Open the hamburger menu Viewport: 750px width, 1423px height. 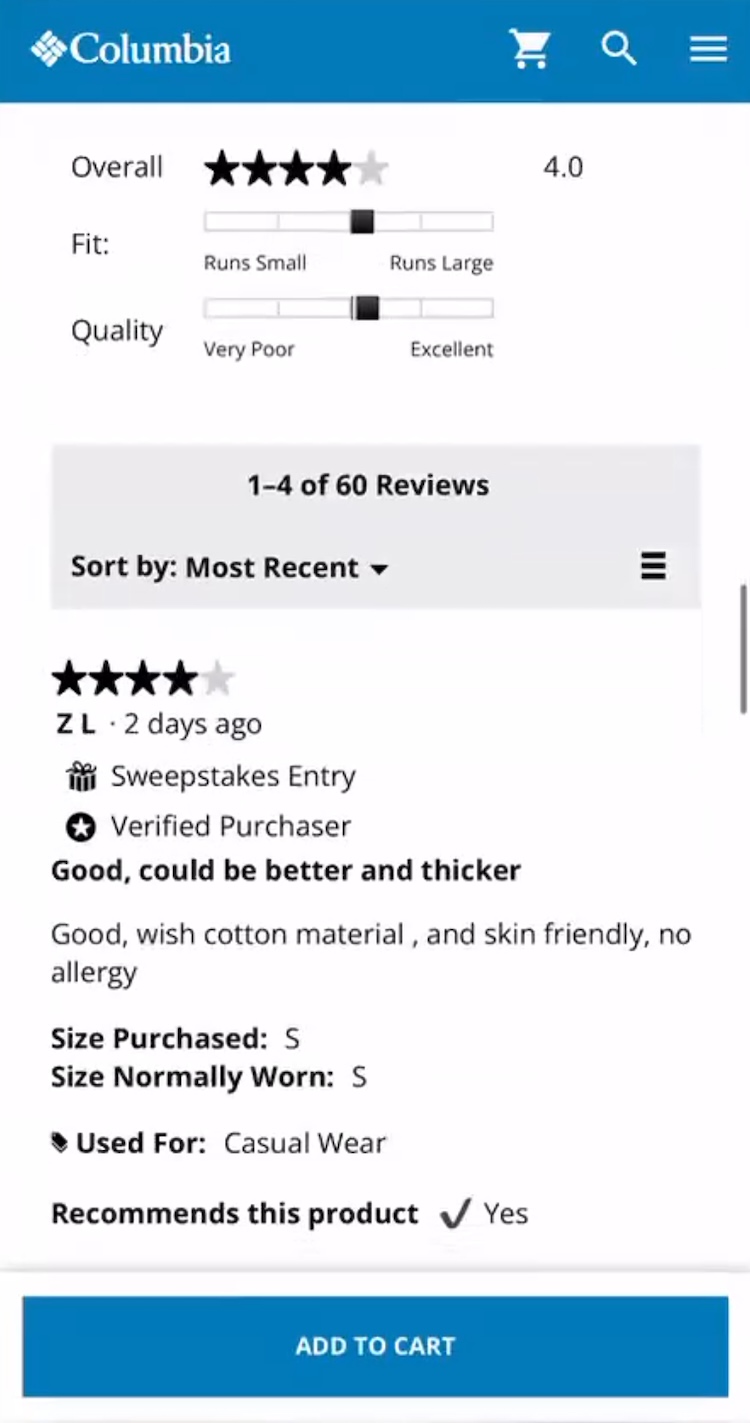708,49
